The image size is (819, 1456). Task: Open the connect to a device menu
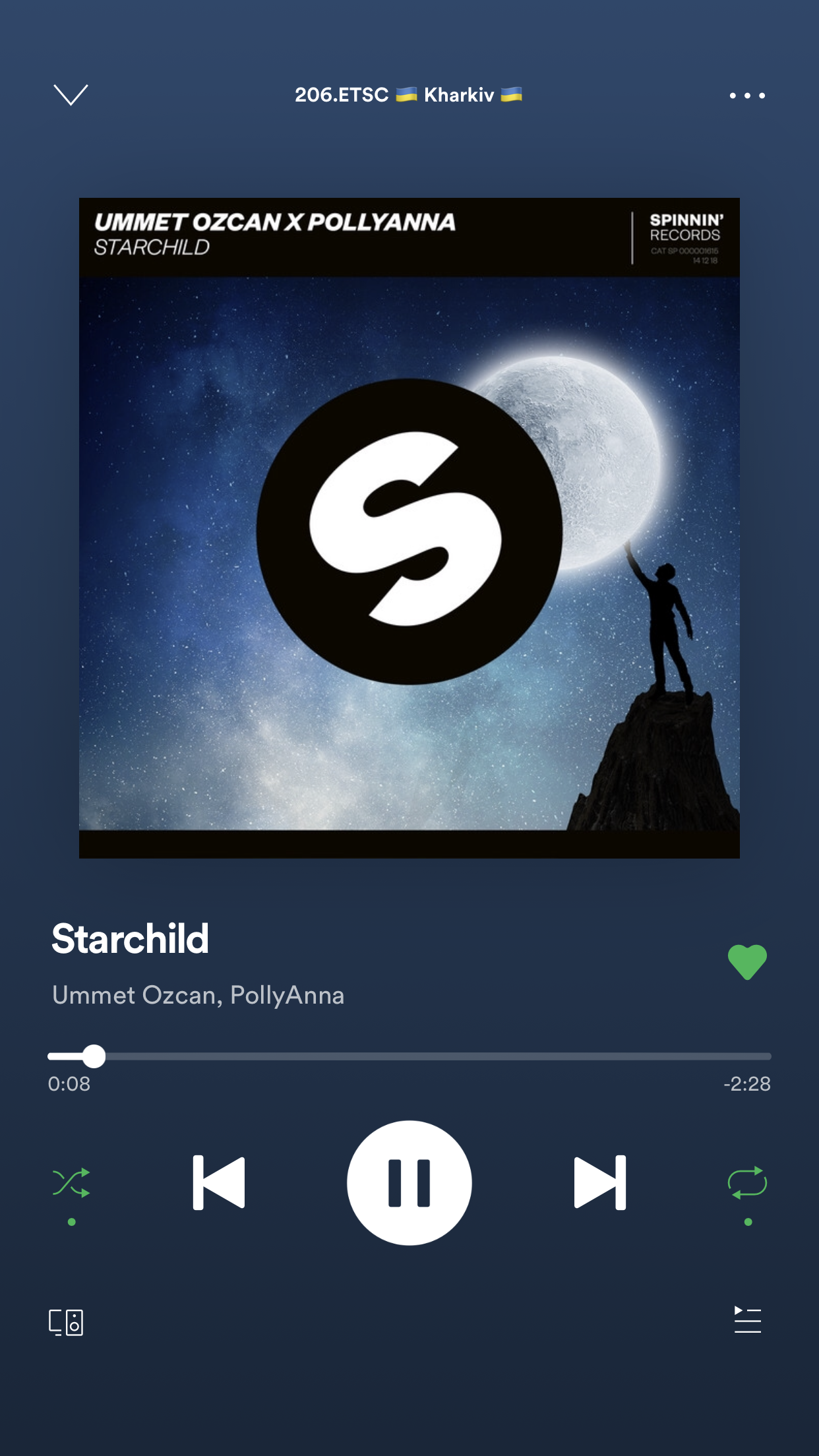[x=66, y=1322]
